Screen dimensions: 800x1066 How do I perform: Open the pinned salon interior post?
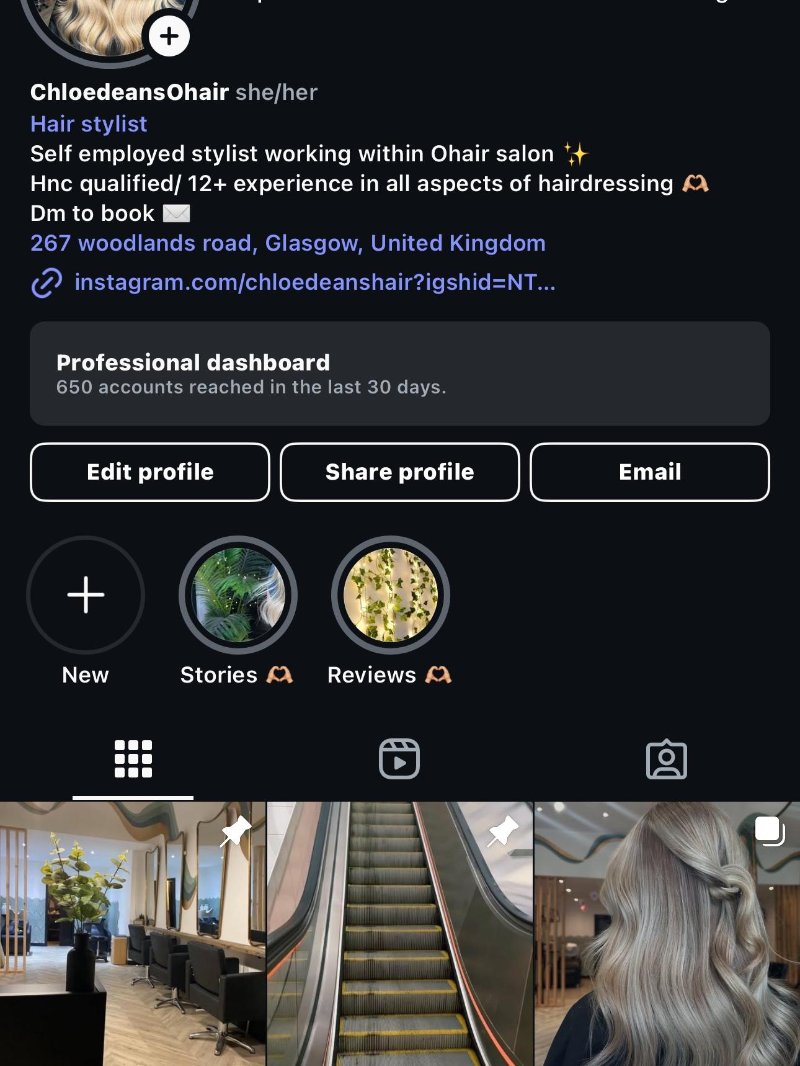pos(132,933)
